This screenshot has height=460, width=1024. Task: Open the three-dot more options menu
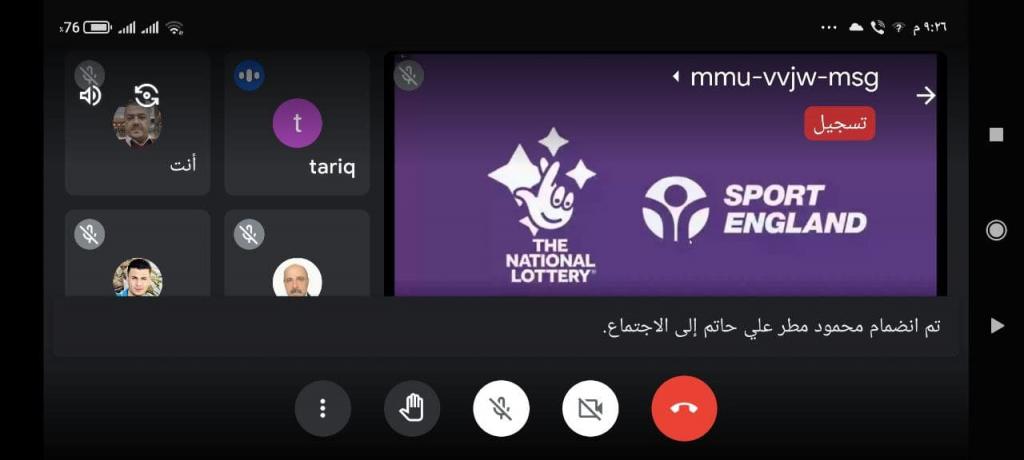(322, 409)
